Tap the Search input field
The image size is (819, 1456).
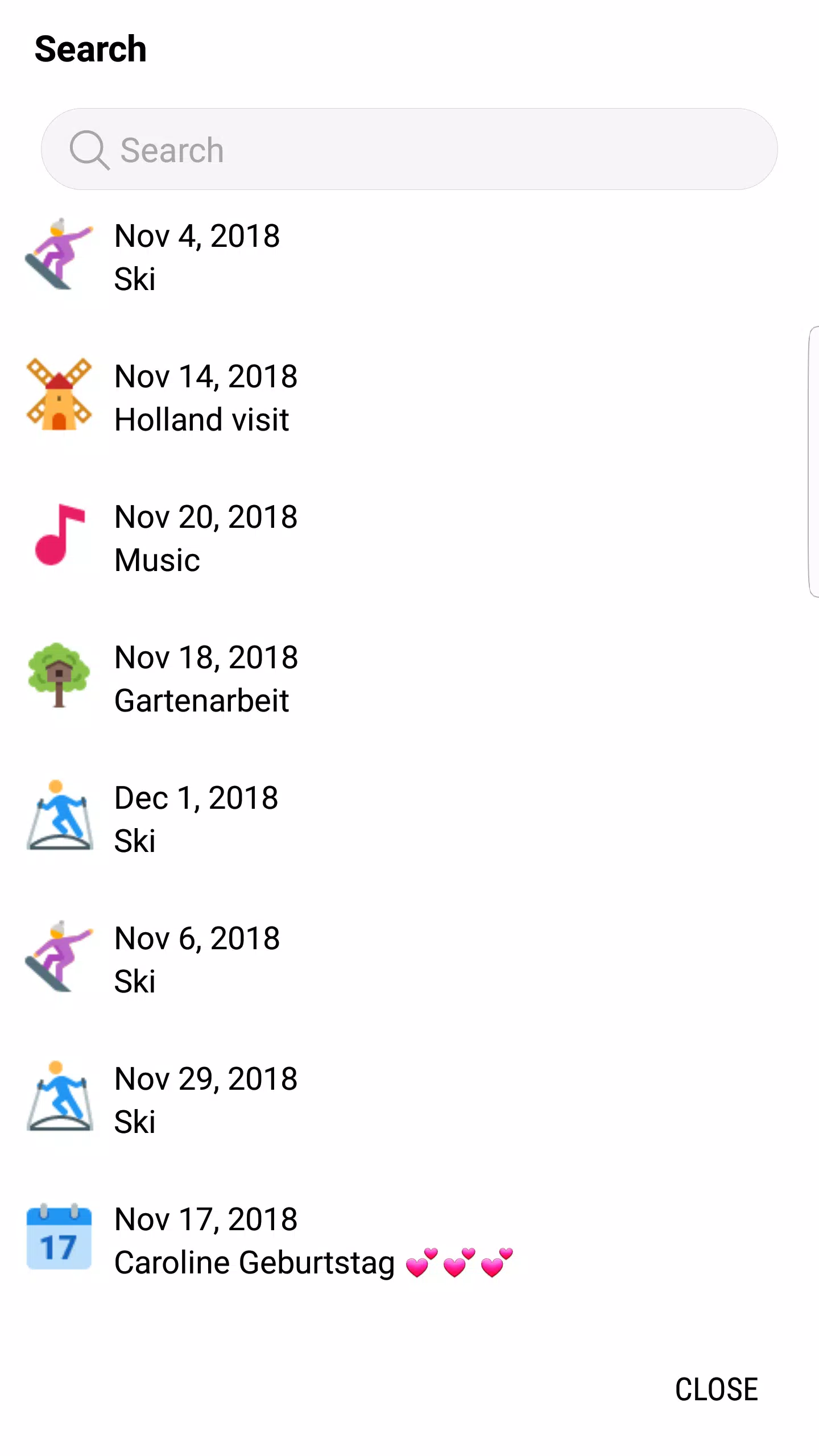(409, 149)
